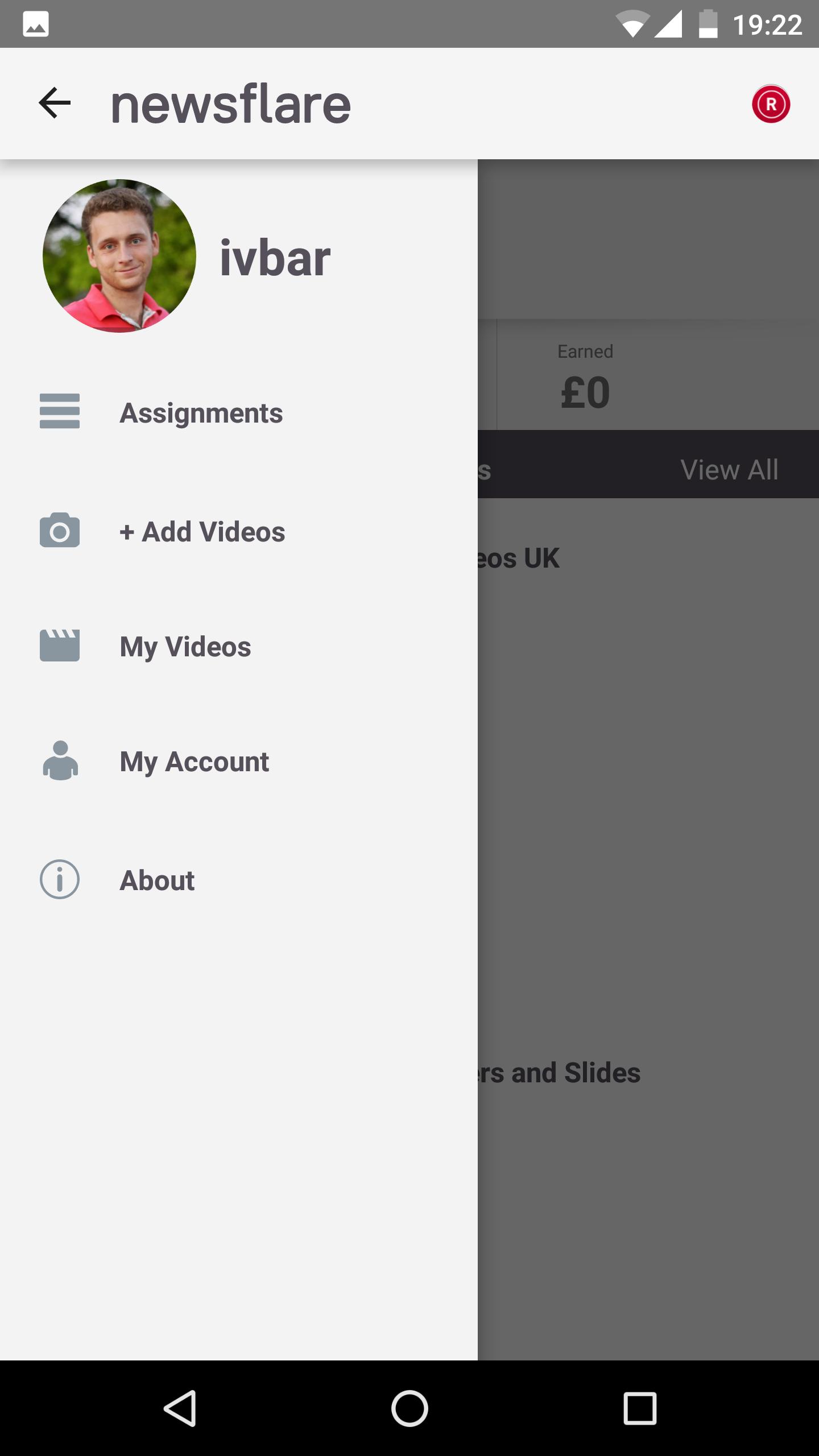Go to My Videos

[185, 647]
